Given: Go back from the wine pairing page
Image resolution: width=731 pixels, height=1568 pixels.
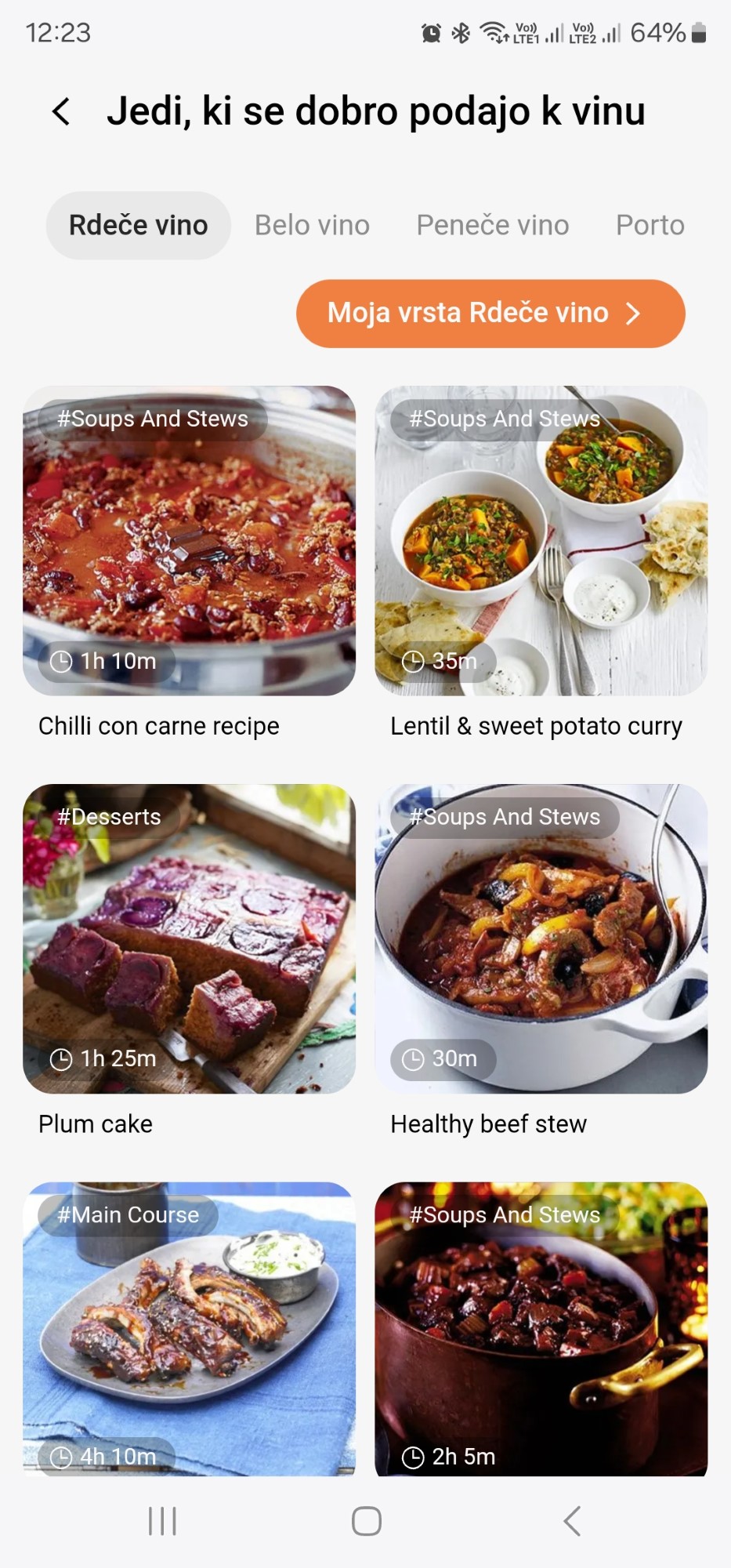Looking at the screenshot, I should point(61,111).
